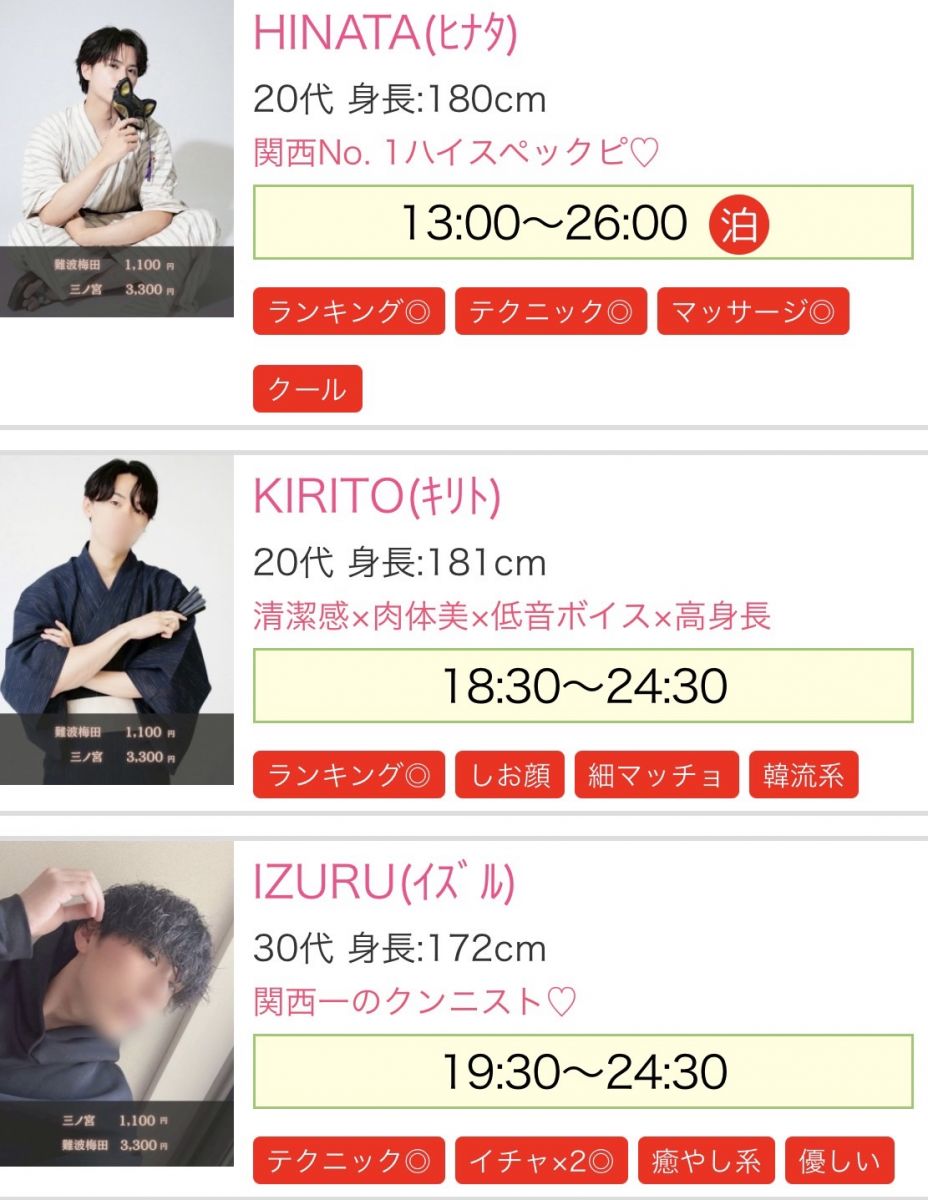This screenshot has height=1200, width=928.
Task: Tap the KIRITO(キリト) name link
Action: 376,497
